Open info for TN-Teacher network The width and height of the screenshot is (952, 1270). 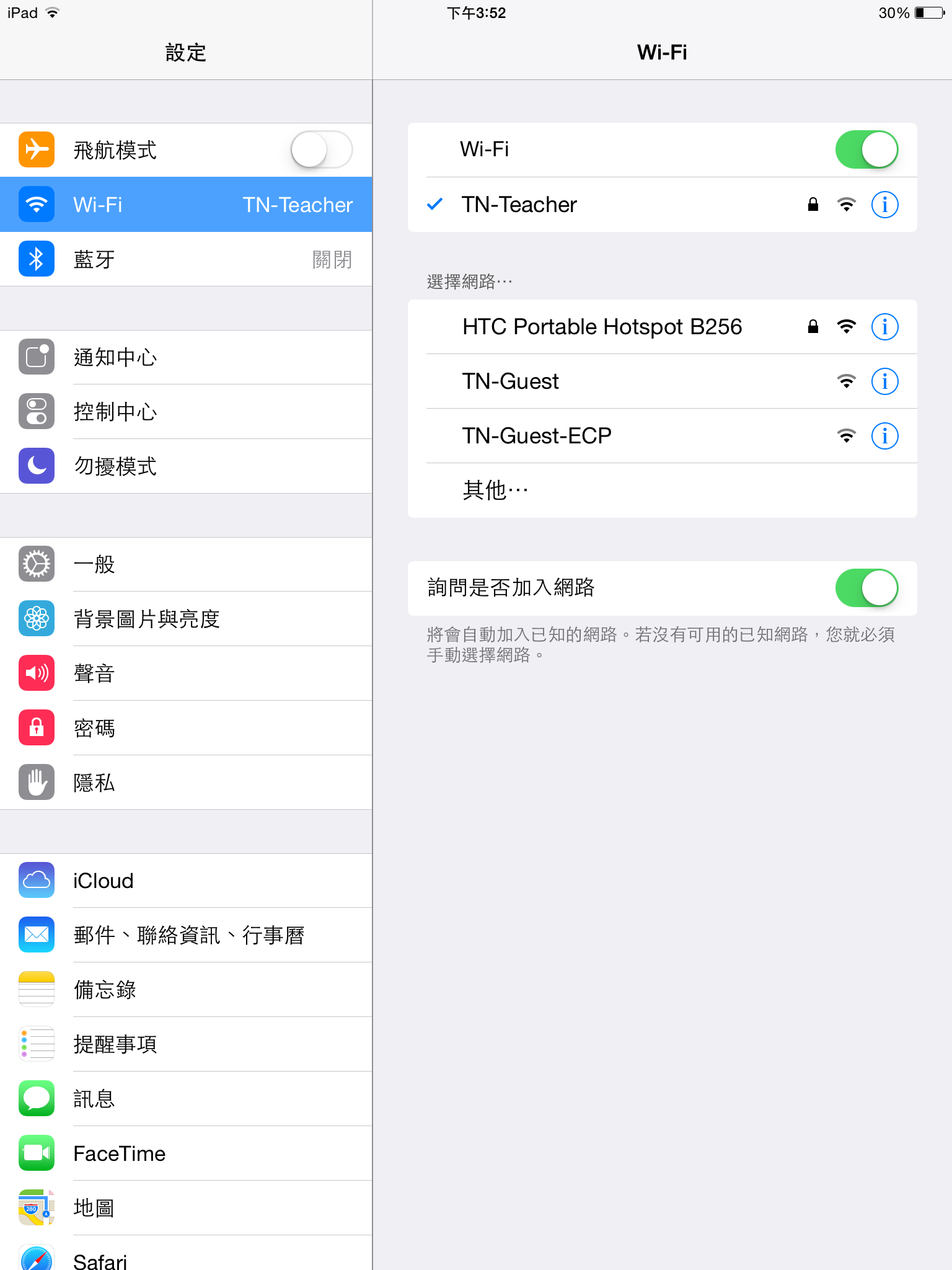tap(884, 204)
